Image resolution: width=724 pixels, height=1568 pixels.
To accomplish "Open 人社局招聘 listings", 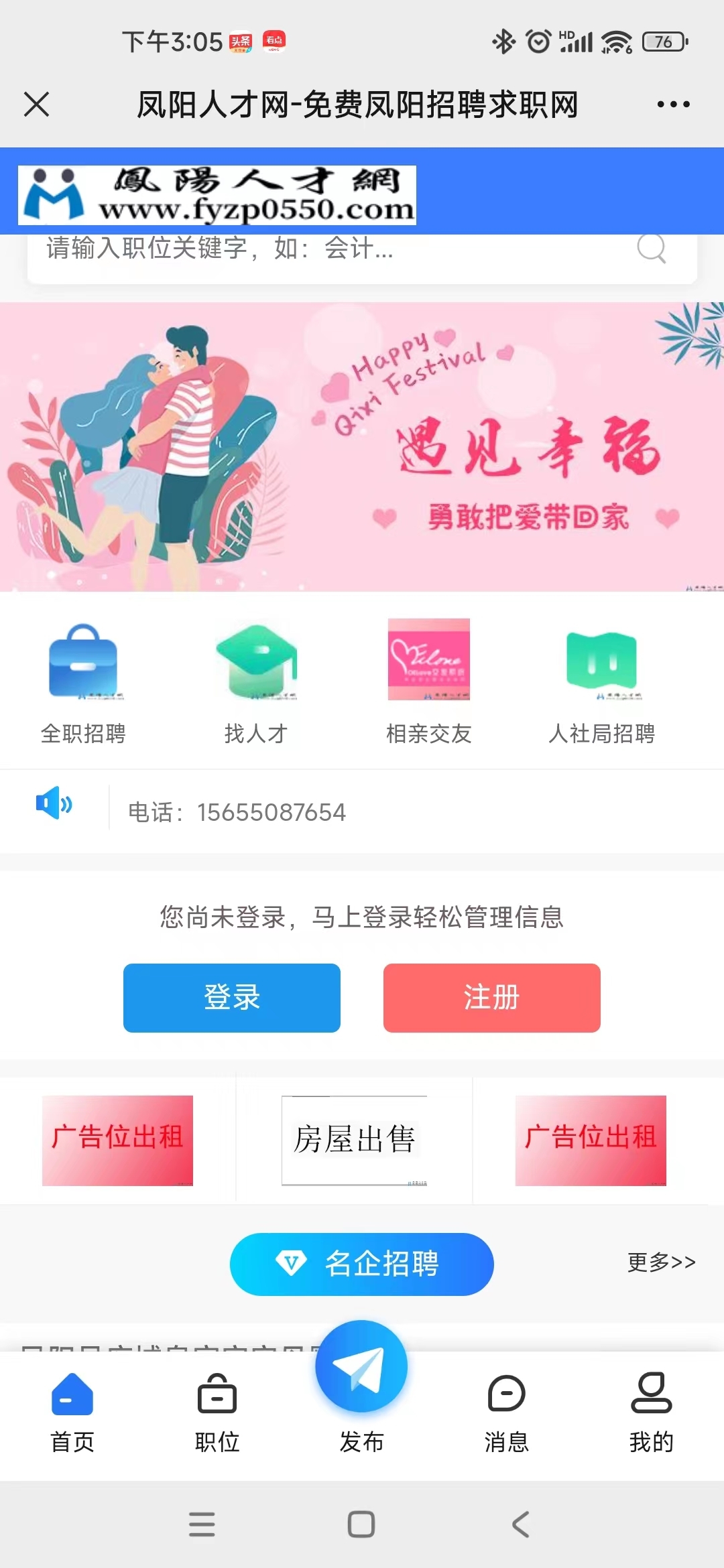I will click(x=601, y=683).
